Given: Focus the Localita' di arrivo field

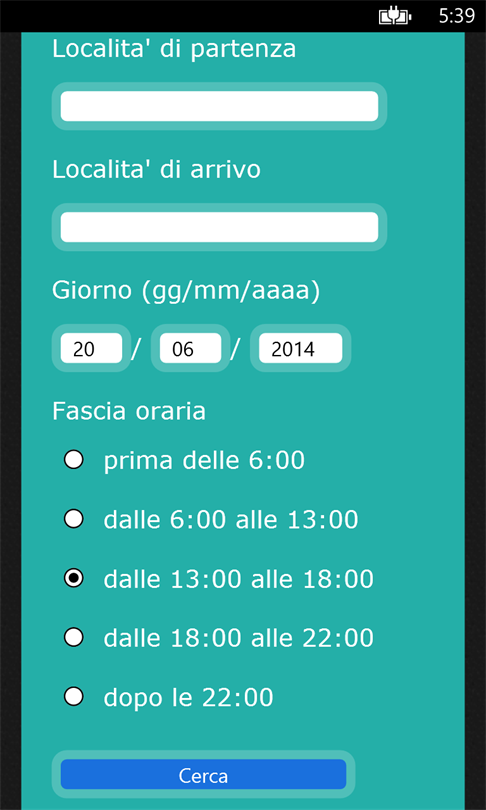Looking at the screenshot, I should pyautogui.click(x=219, y=227).
